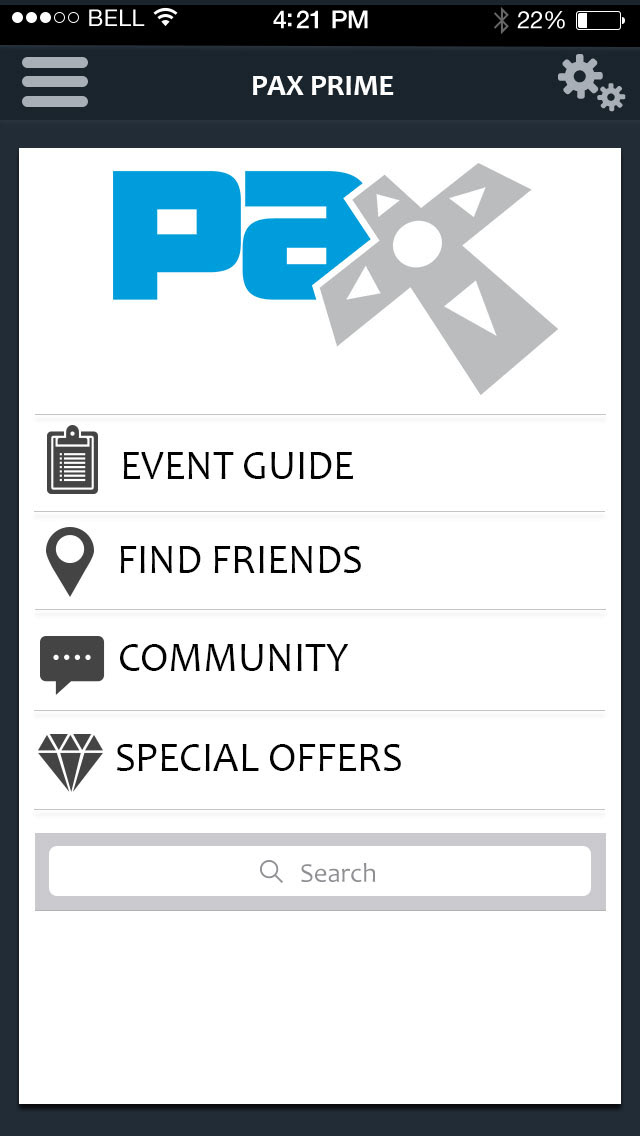
Task: Go to Find Friends
Action: 239,560
